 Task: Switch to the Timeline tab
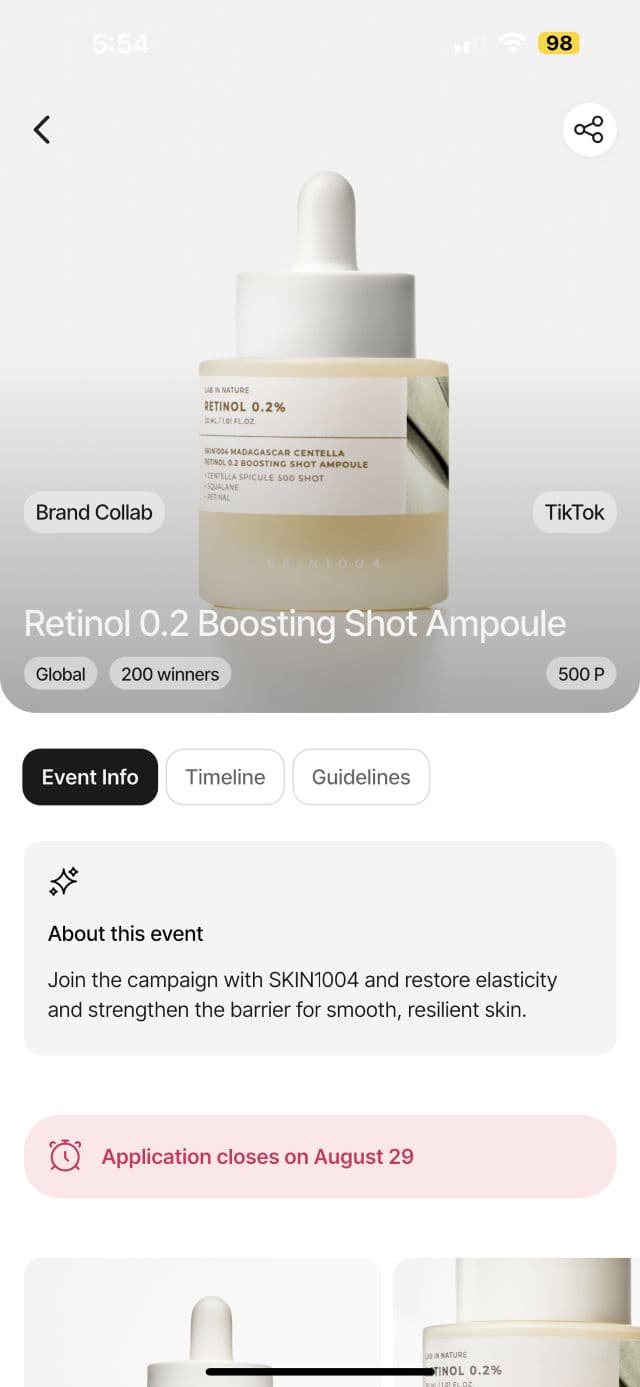[x=225, y=777]
